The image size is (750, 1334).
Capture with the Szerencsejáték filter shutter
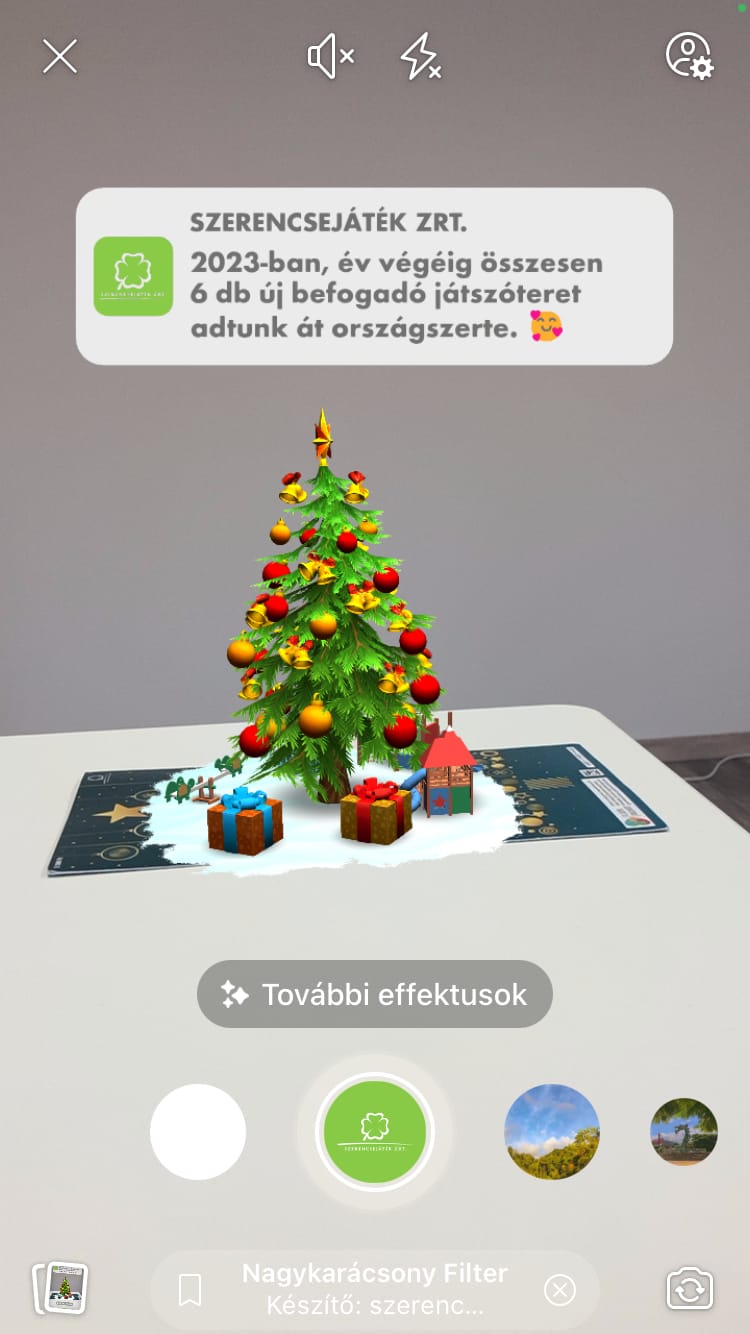tap(375, 1132)
